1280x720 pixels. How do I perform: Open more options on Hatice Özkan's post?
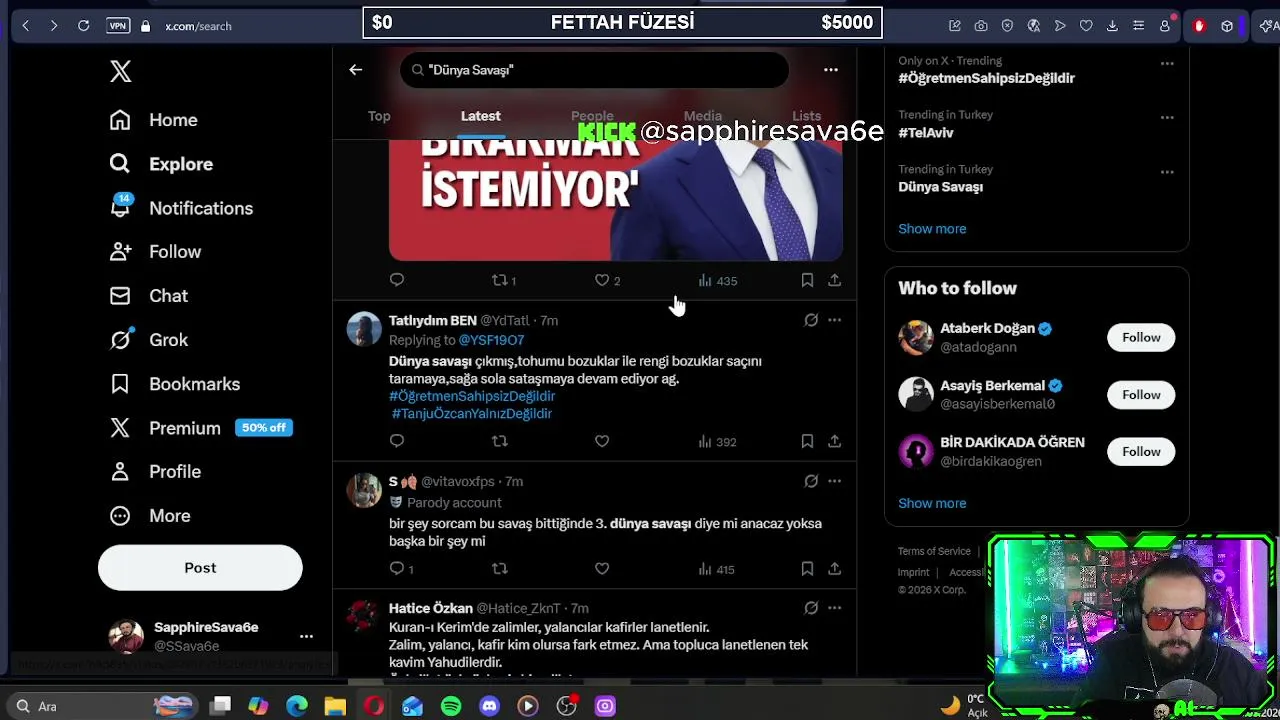[834, 608]
